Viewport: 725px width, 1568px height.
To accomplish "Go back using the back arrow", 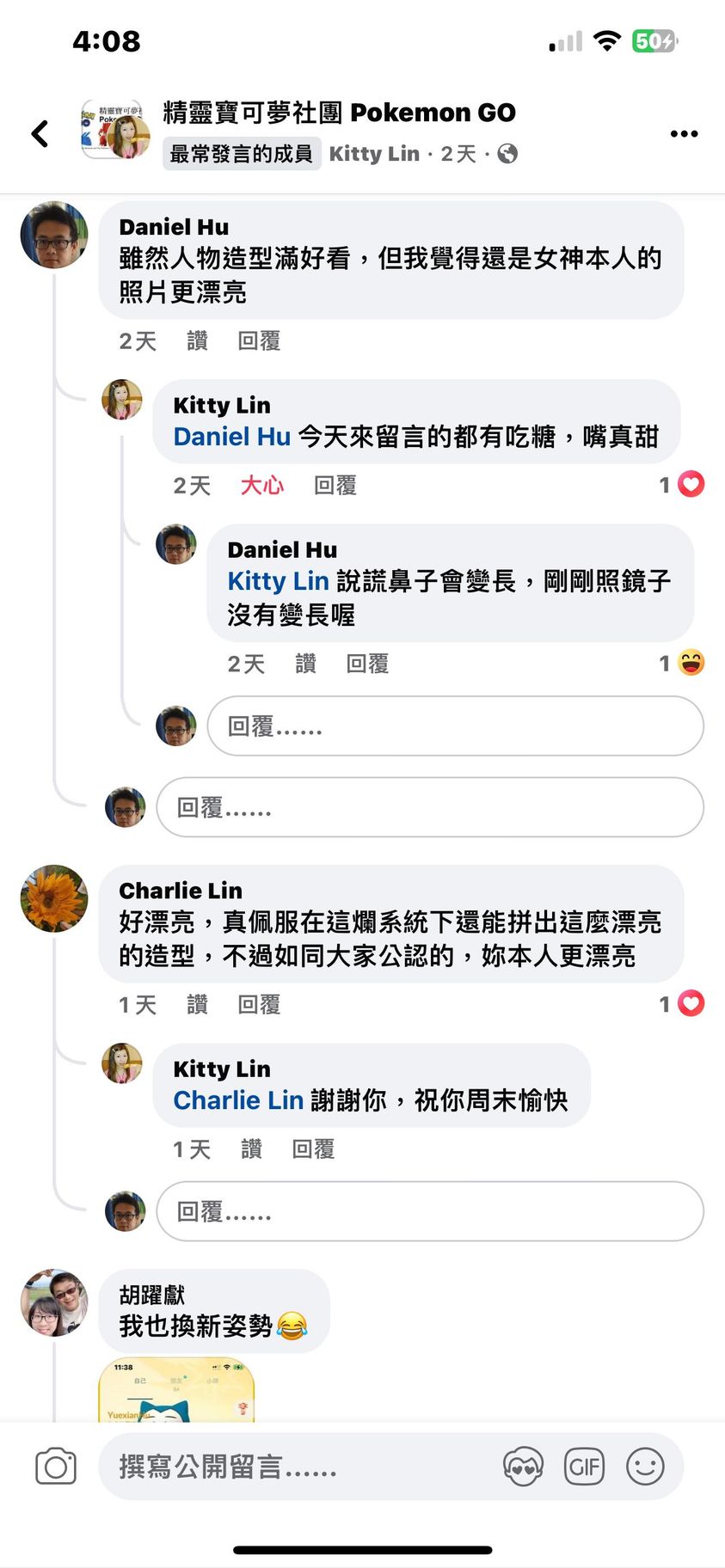I will pyautogui.click(x=40, y=133).
